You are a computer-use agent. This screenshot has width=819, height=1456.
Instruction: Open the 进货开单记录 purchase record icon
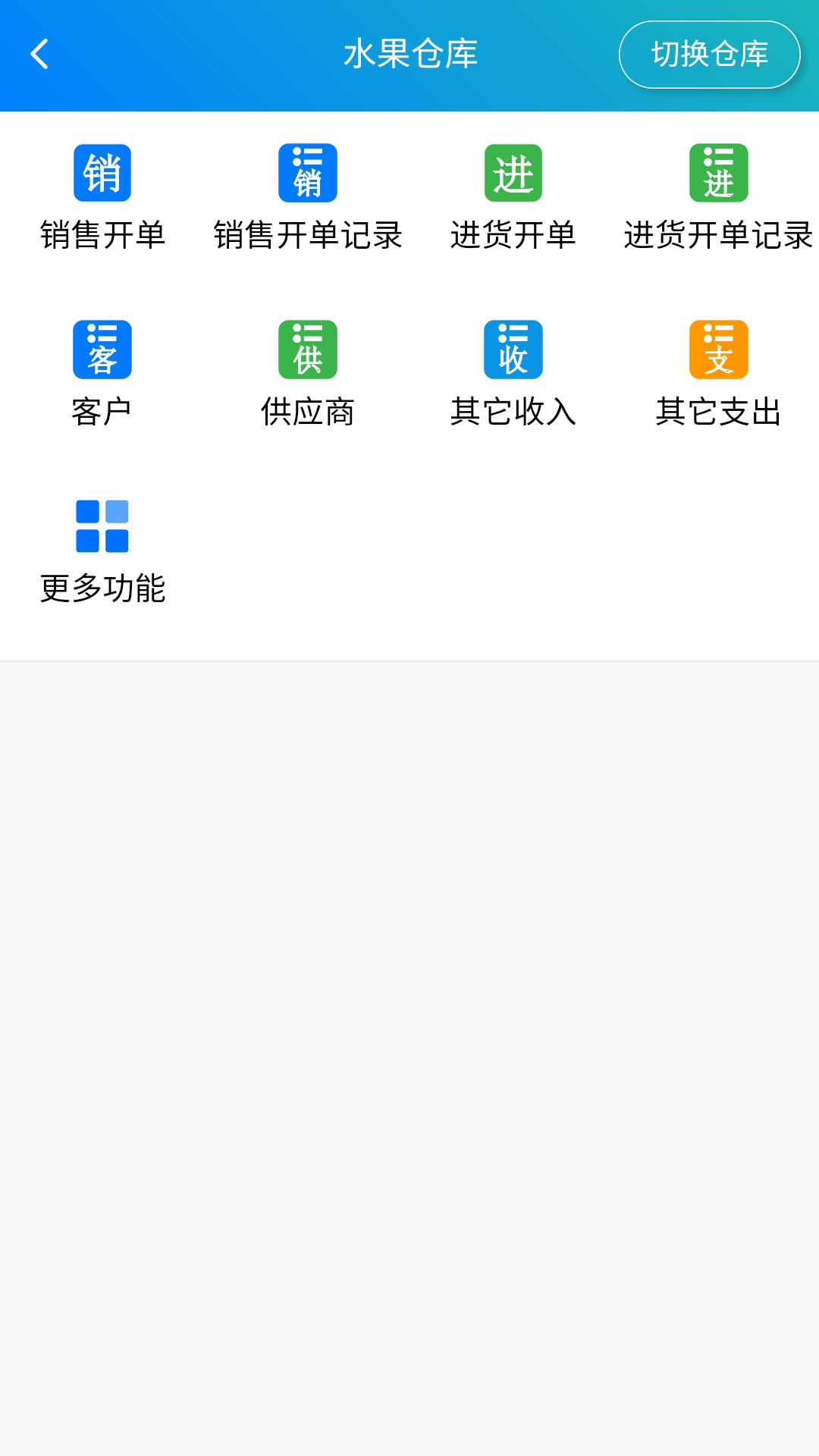[x=719, y=173]
